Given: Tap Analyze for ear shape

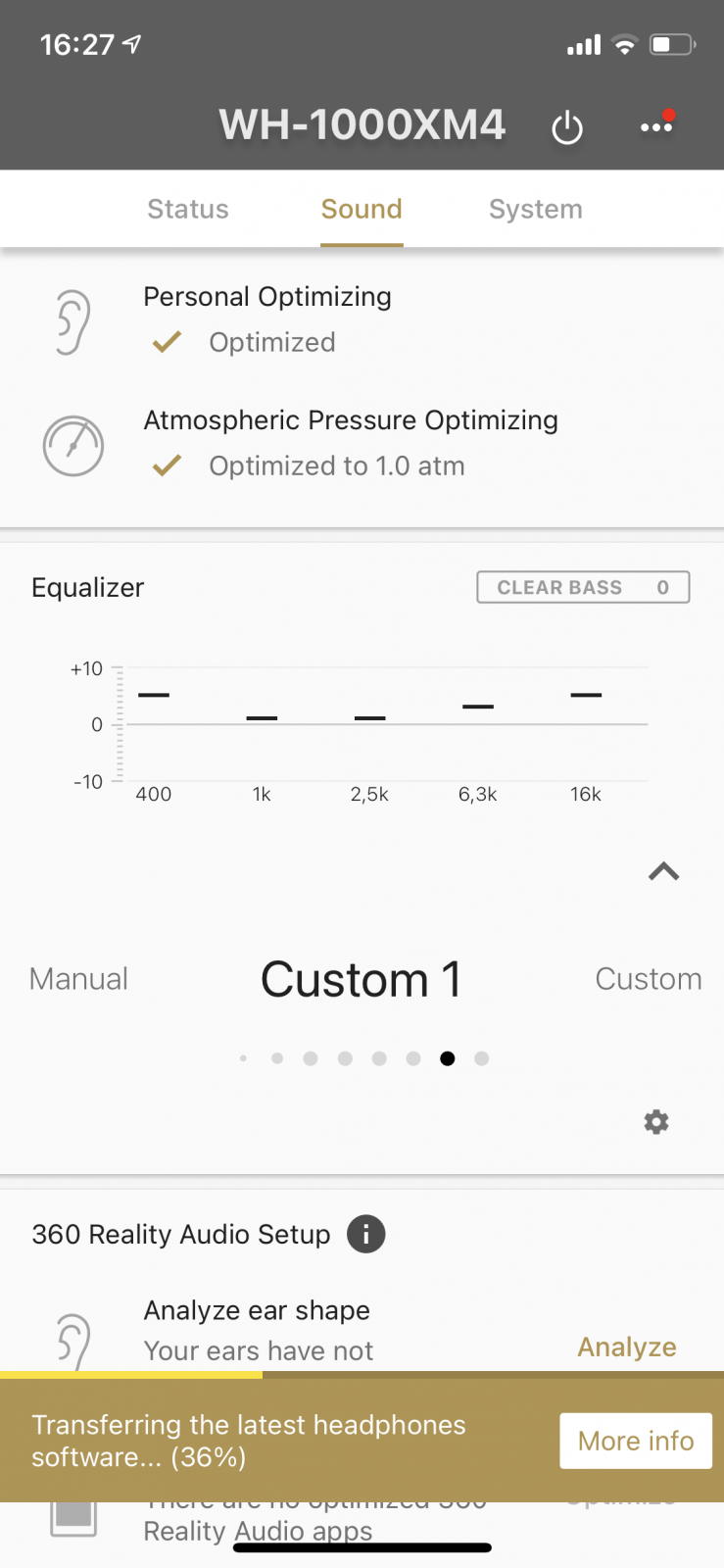Looking at the screenshot, I should (x=627, y=1347).
